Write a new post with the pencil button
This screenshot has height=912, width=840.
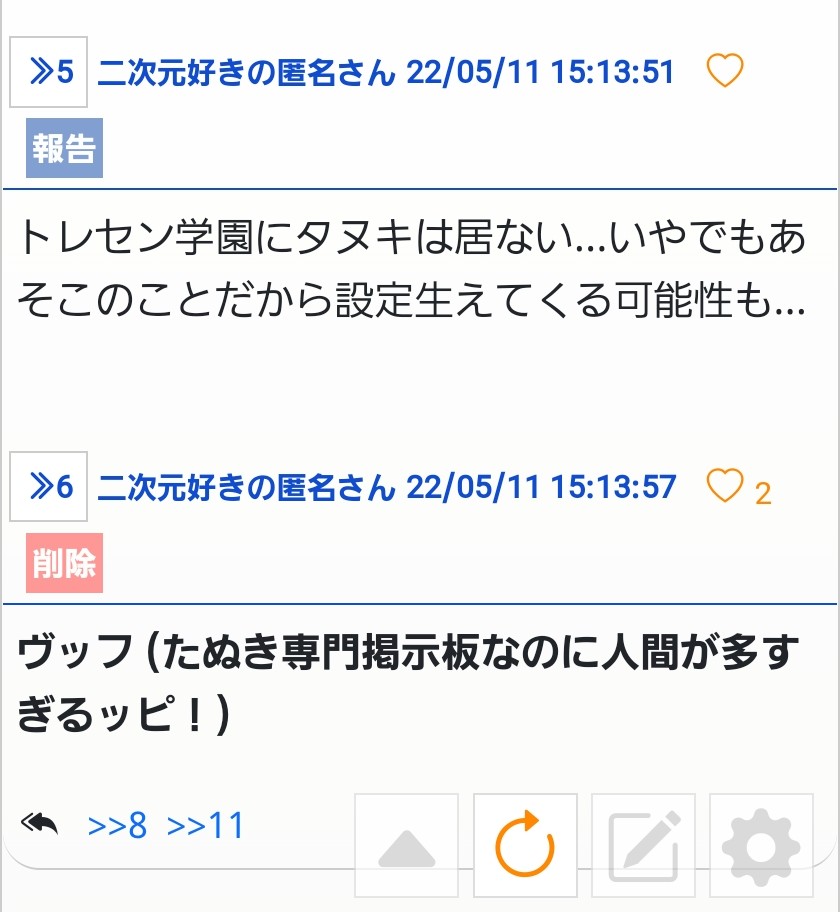coord(643,845)
